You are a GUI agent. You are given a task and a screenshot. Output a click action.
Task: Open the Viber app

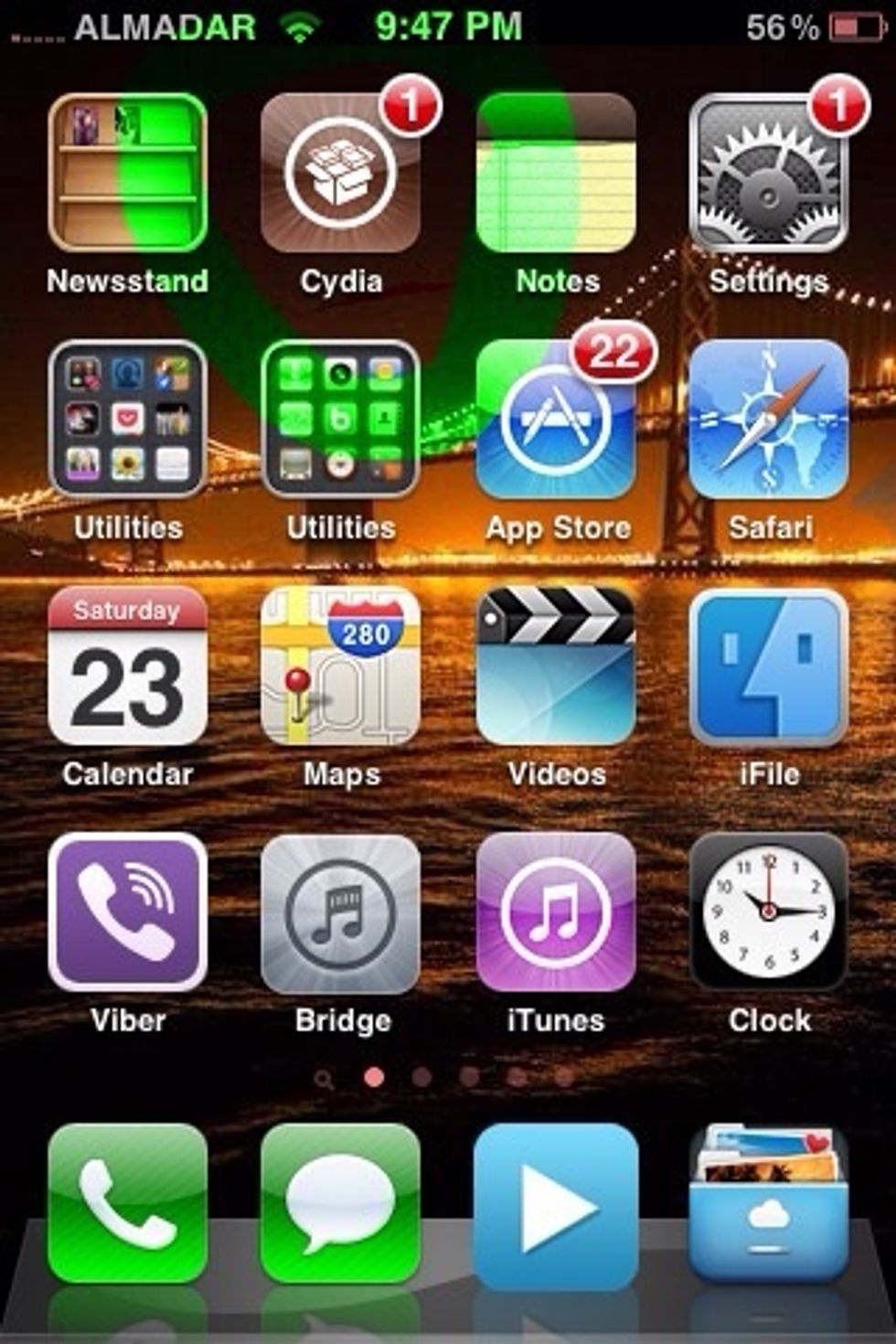coord(127,912)
